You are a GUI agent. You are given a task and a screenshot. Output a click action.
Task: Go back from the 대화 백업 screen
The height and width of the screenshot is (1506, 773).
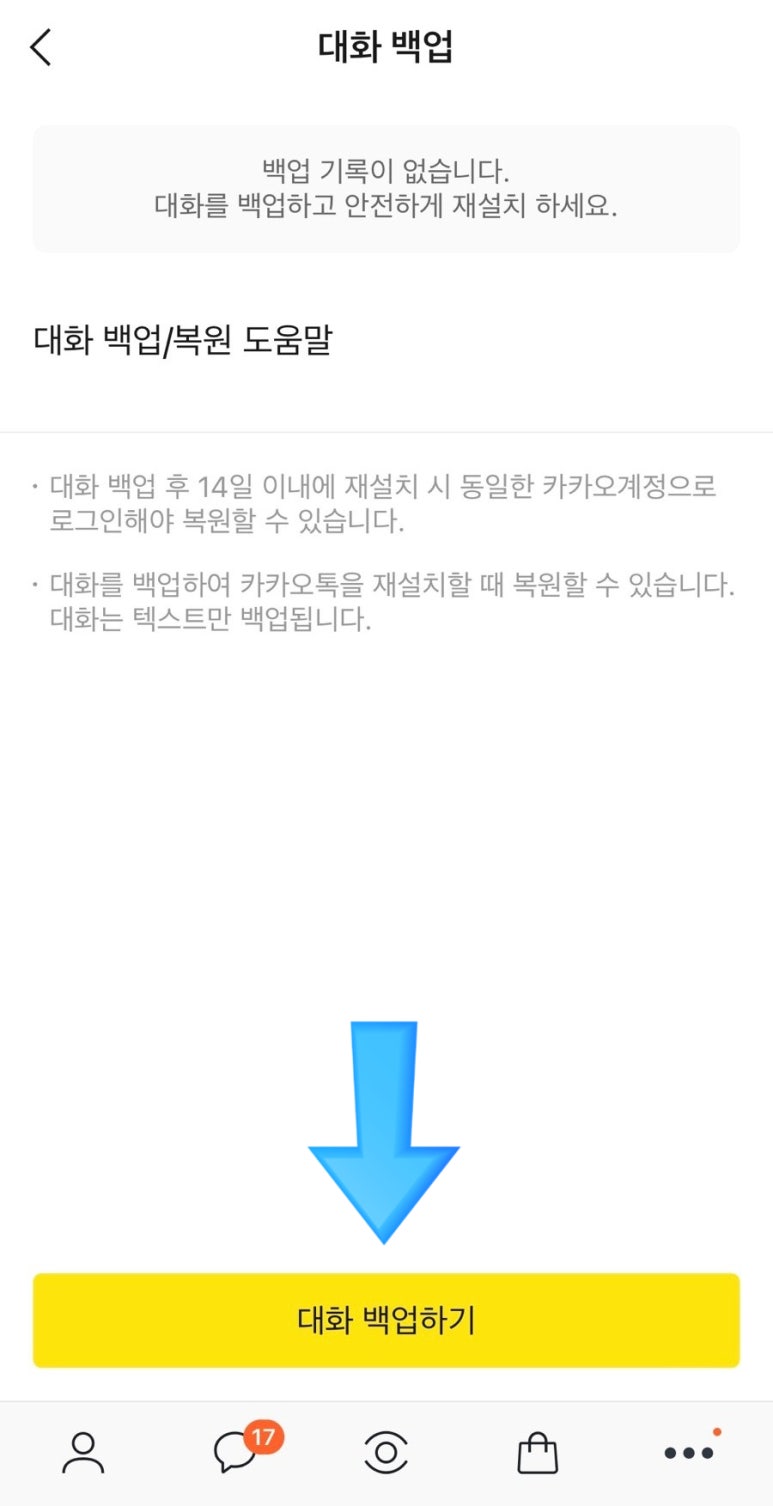click(41, 47)
